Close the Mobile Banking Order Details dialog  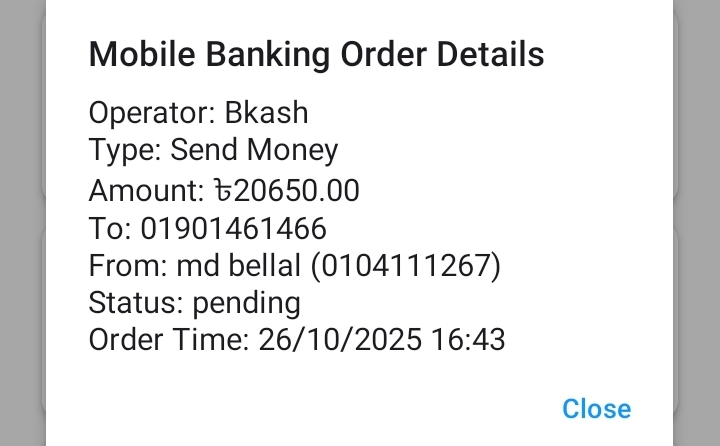pyautogui.click(x=596, y=409)
